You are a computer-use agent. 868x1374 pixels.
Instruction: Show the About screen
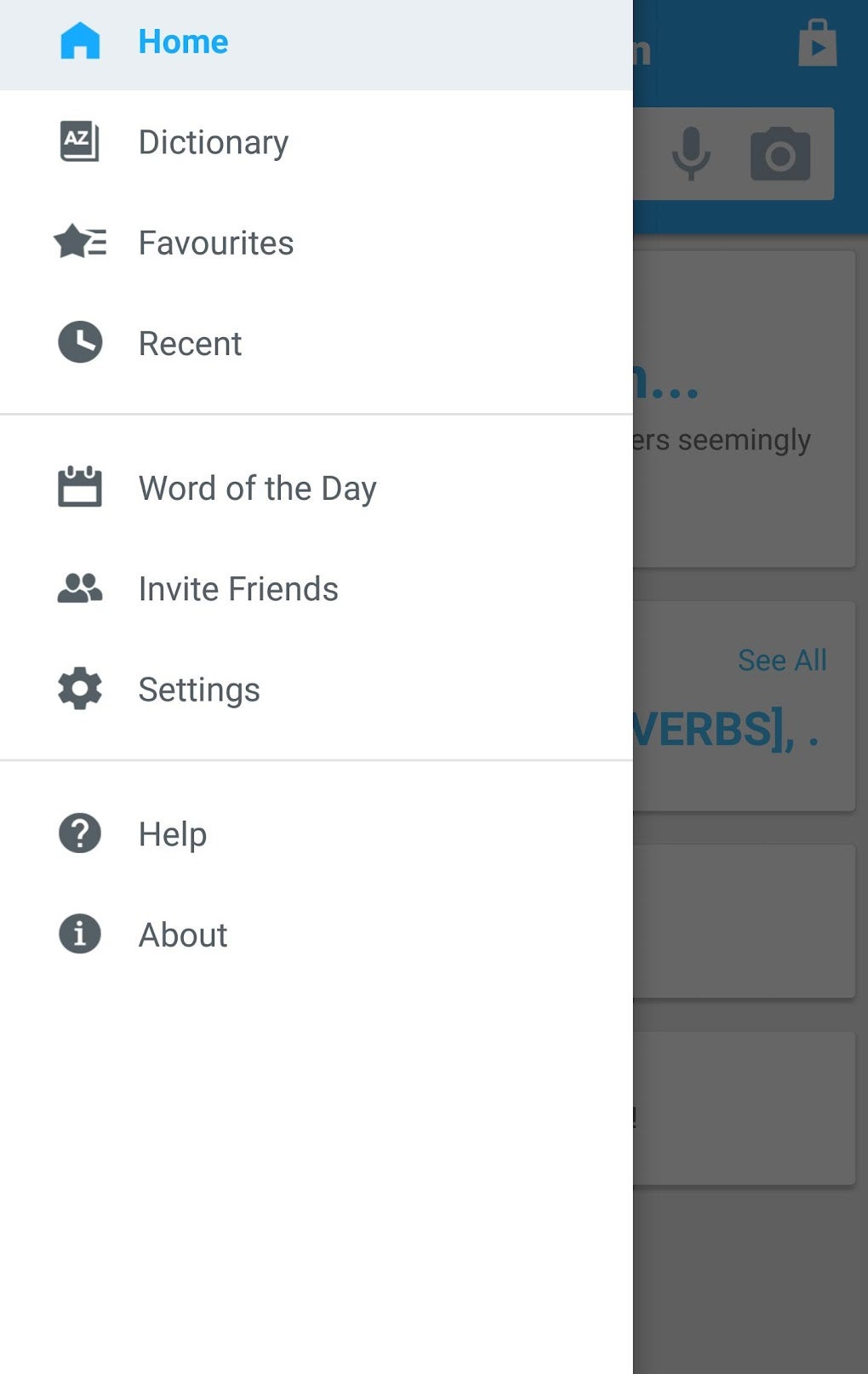[x=183, y=935]
